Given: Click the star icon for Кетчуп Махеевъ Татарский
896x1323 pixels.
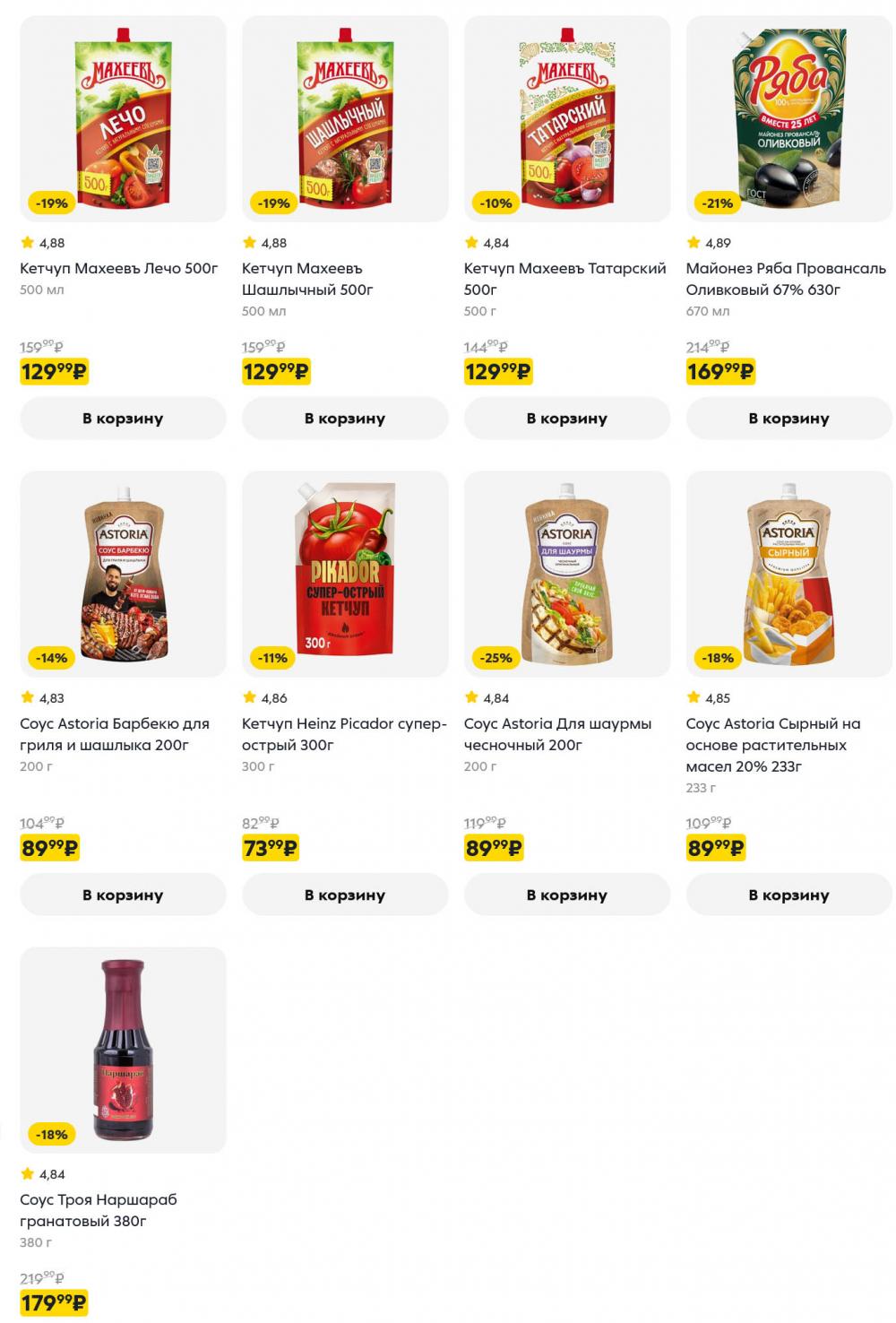Looking at the screenshot, I should [x=470, y=240].
